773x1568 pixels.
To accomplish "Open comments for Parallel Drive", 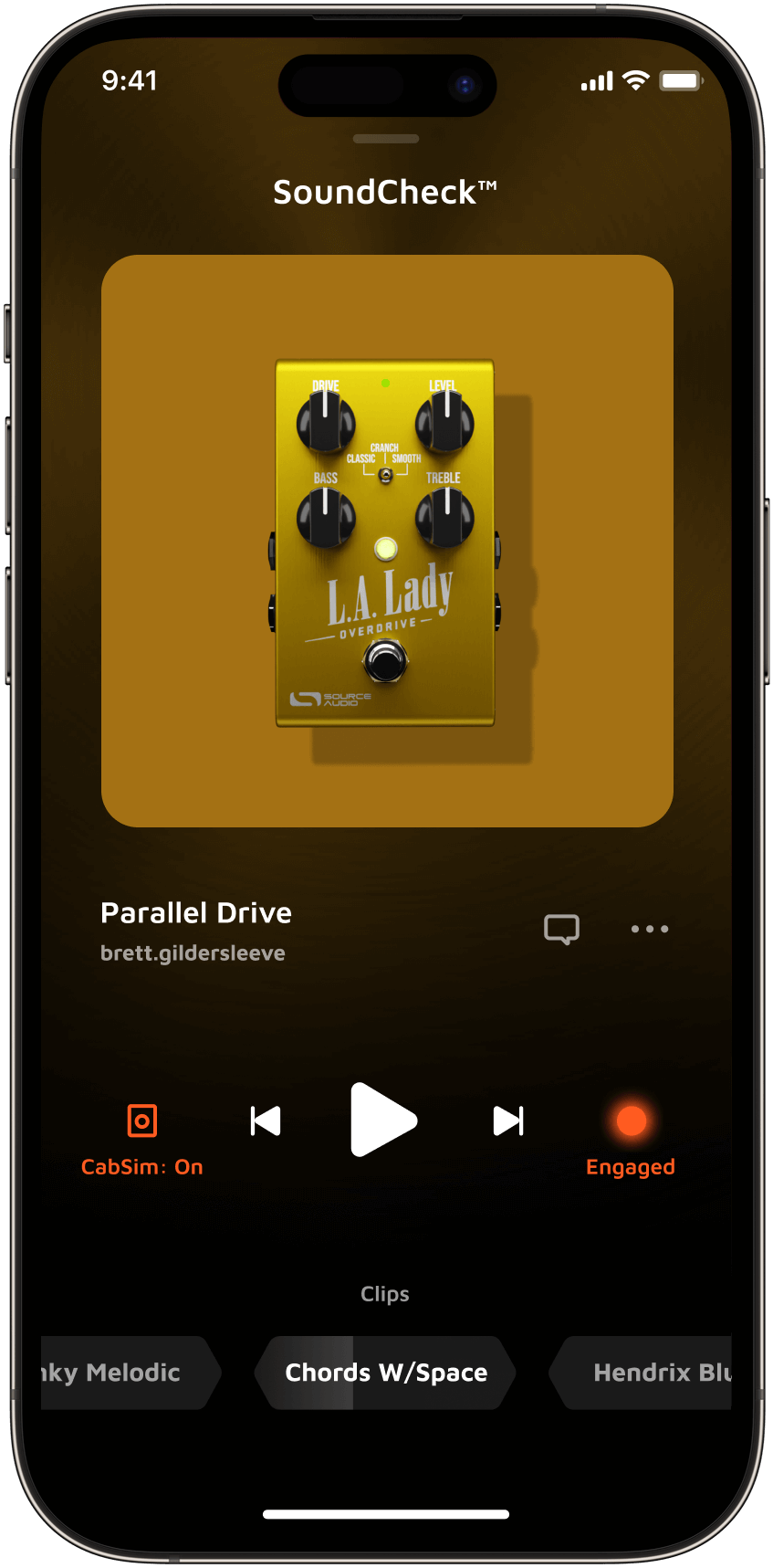I will click(561, 929).
